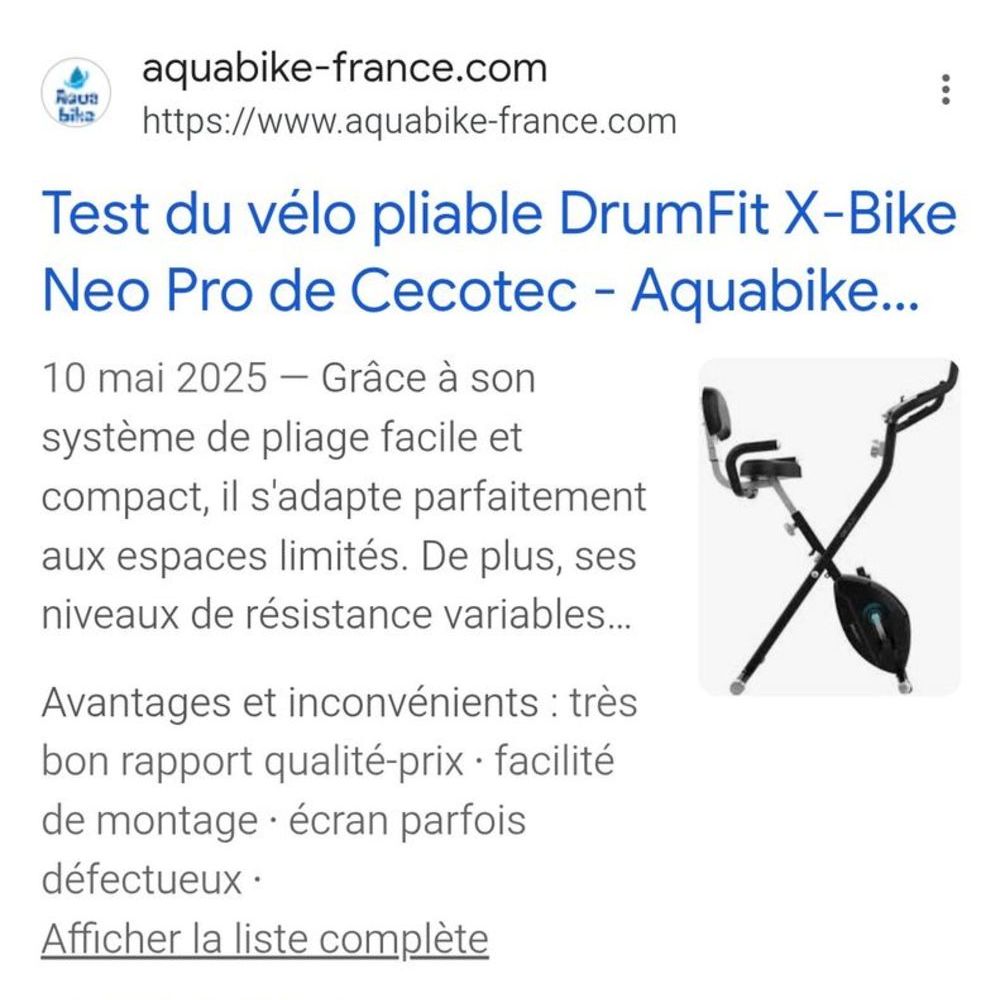Viewport: 1000px width, 1000px height.
Task: Visit the aquabike-france.com site header
Action: 345,70
